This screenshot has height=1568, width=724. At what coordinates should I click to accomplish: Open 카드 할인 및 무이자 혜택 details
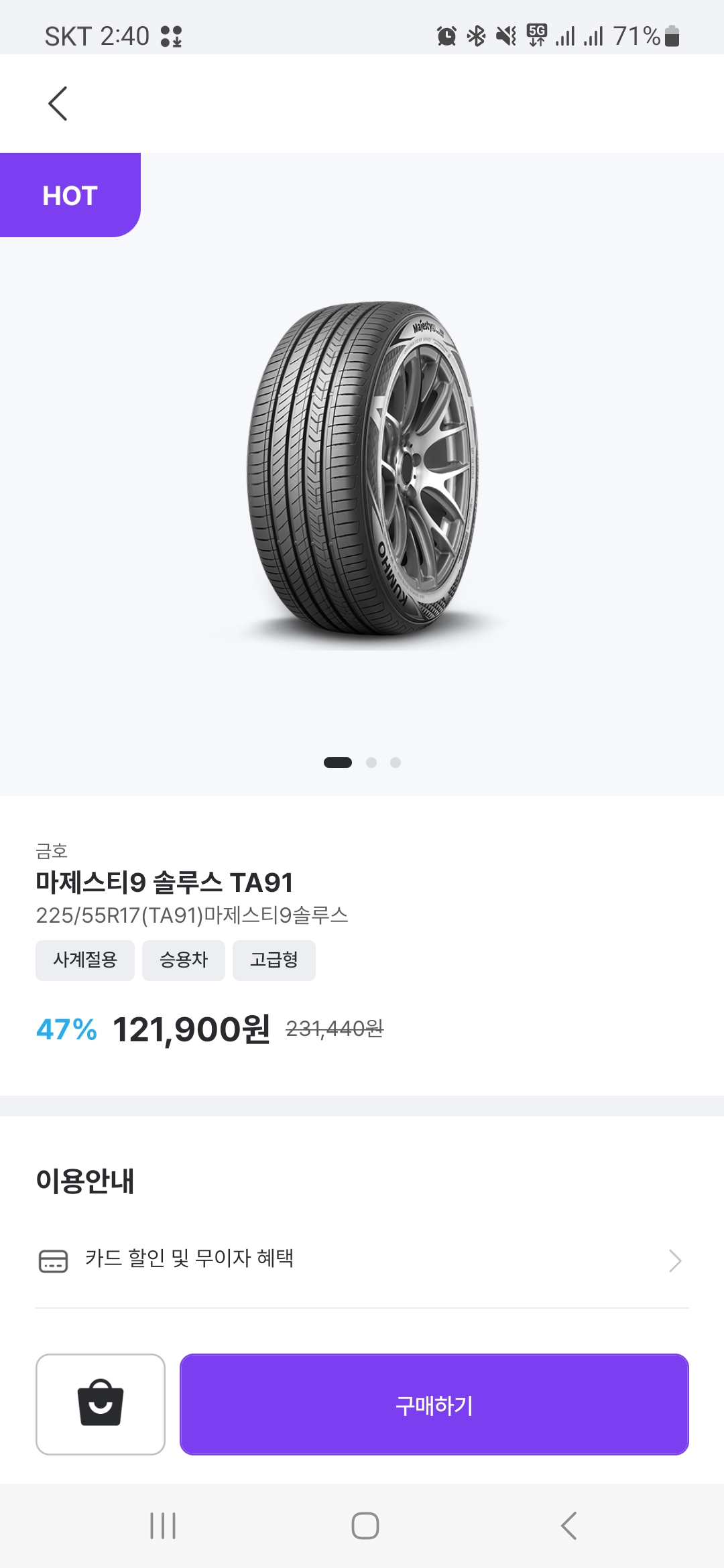(x=362, y=1260)
